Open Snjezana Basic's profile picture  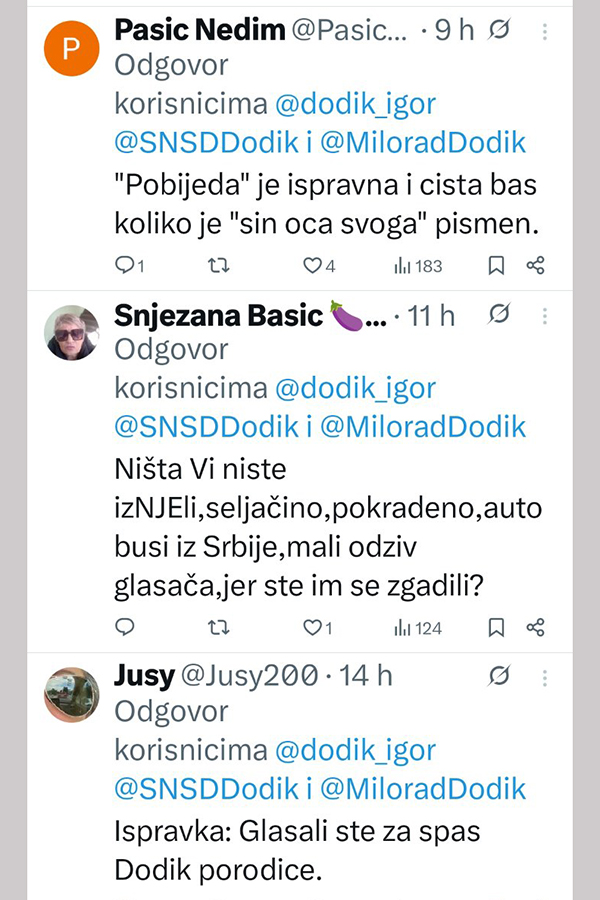click(x=73, y=333)
